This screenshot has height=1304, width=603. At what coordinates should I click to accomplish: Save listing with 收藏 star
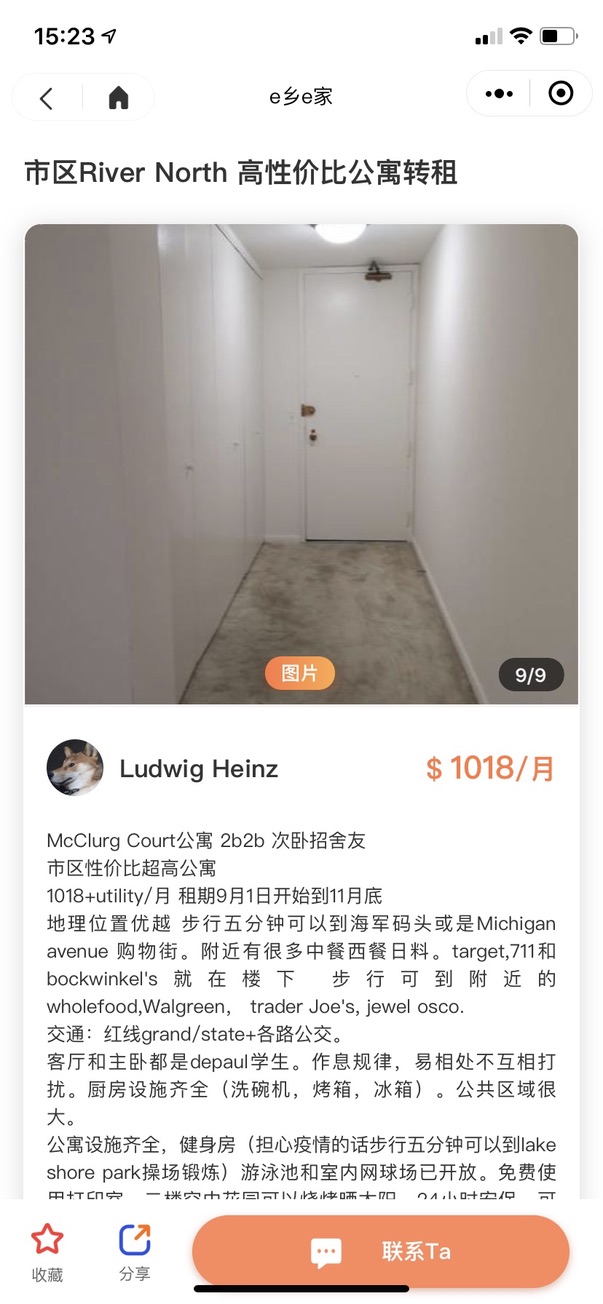pyautogui.click(x=47, y=1251)
